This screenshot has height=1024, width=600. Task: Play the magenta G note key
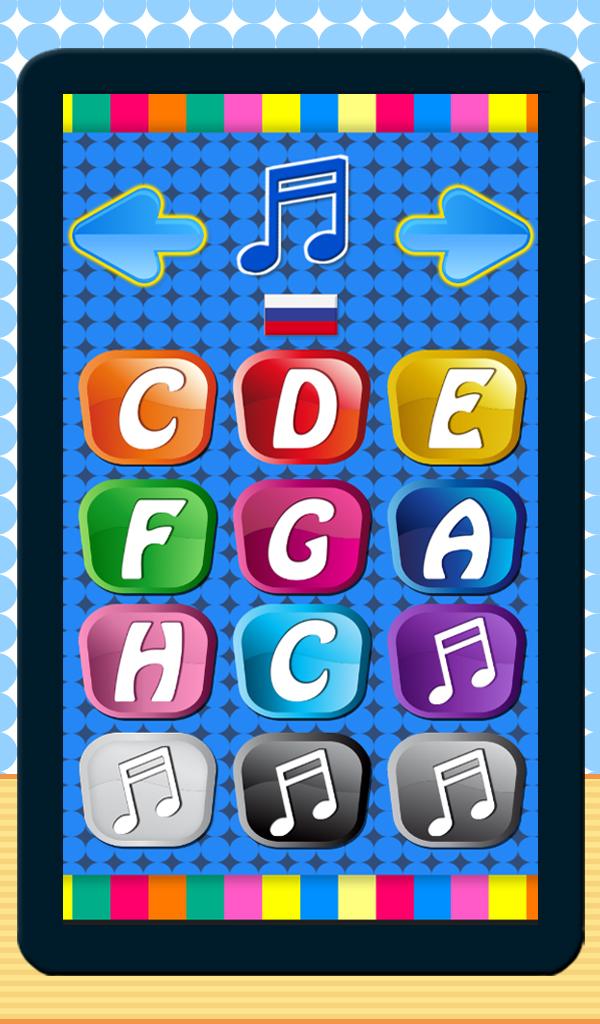click(x=301, y=537)
